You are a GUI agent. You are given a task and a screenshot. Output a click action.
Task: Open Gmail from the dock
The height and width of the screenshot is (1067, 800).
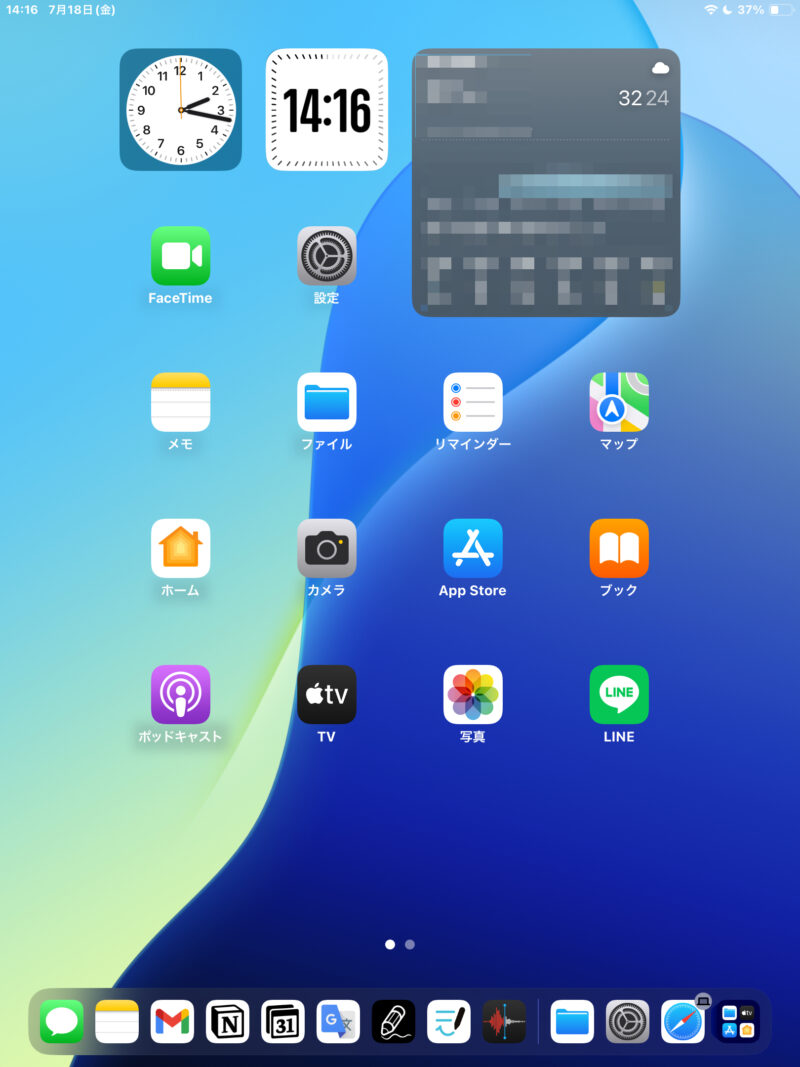(x=172, y=1022)
